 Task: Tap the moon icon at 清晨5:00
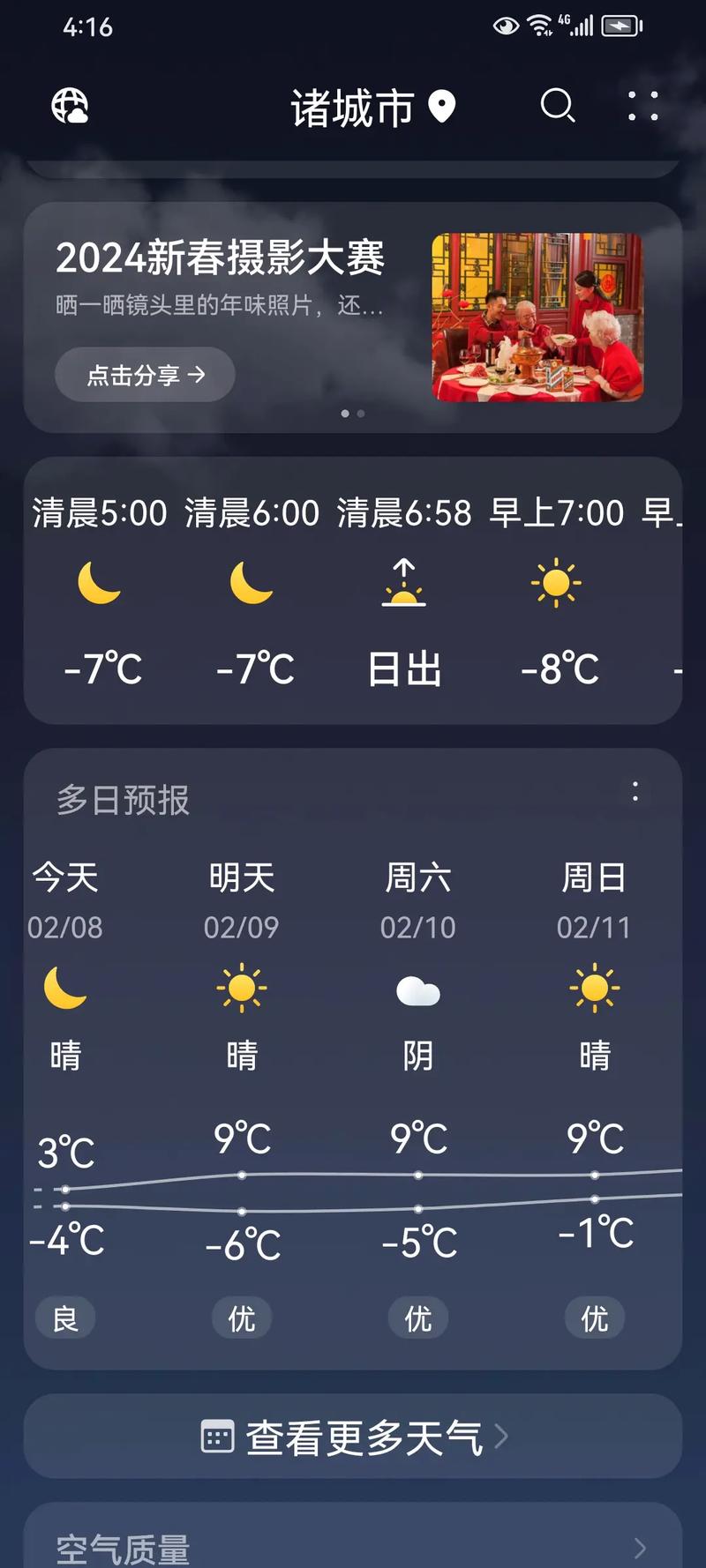[100, 584]
